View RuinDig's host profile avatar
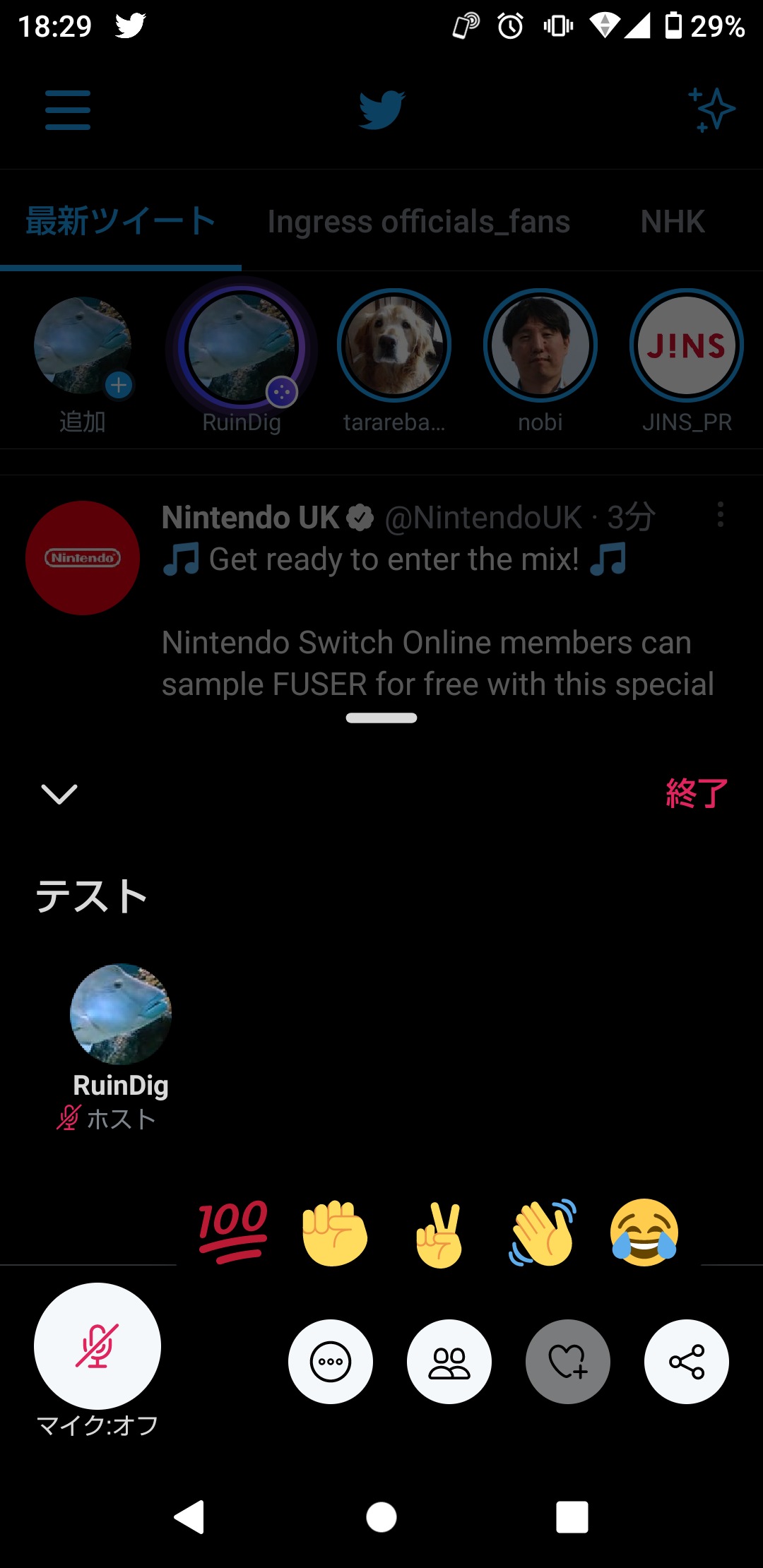Screen dimensions: 763x1568 coord(120,1015)
